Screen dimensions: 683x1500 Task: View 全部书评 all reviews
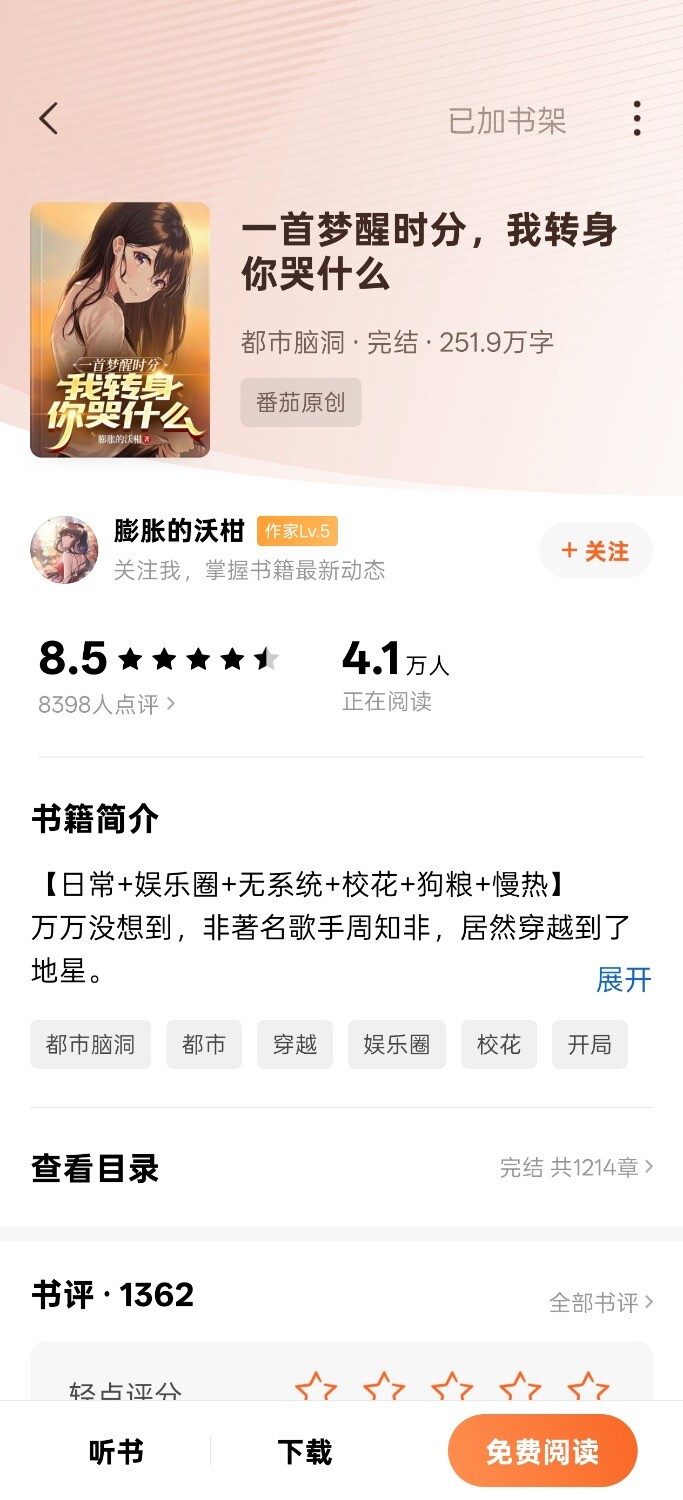point(600,1302)
